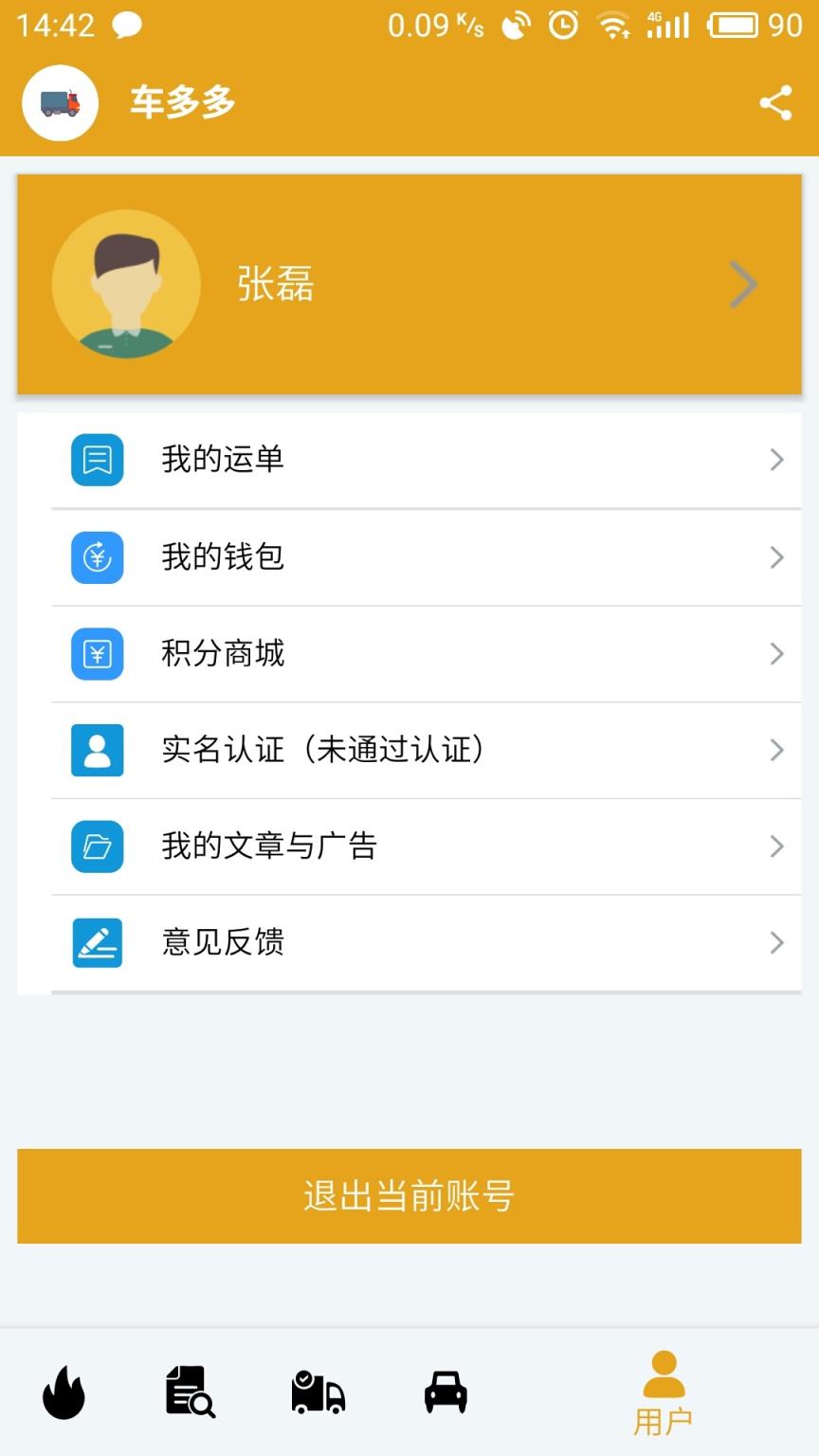
Task: Select the 积分商城 points mall icon
Action: 97,654
